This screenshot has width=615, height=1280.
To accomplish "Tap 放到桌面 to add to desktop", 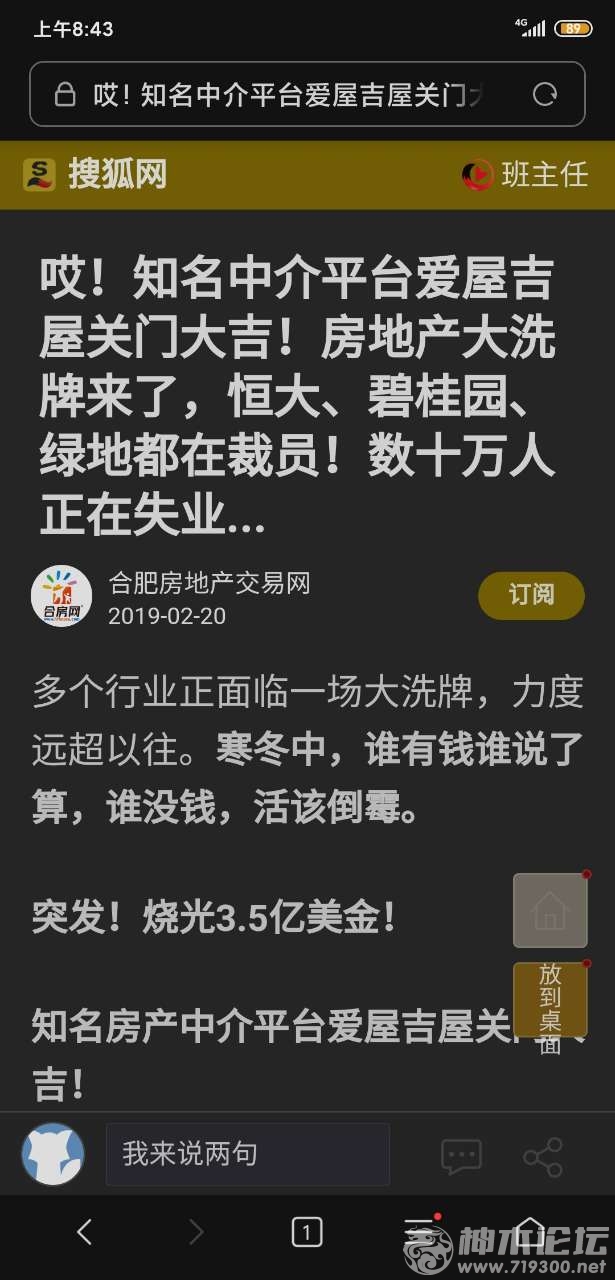I will [549, 999].
